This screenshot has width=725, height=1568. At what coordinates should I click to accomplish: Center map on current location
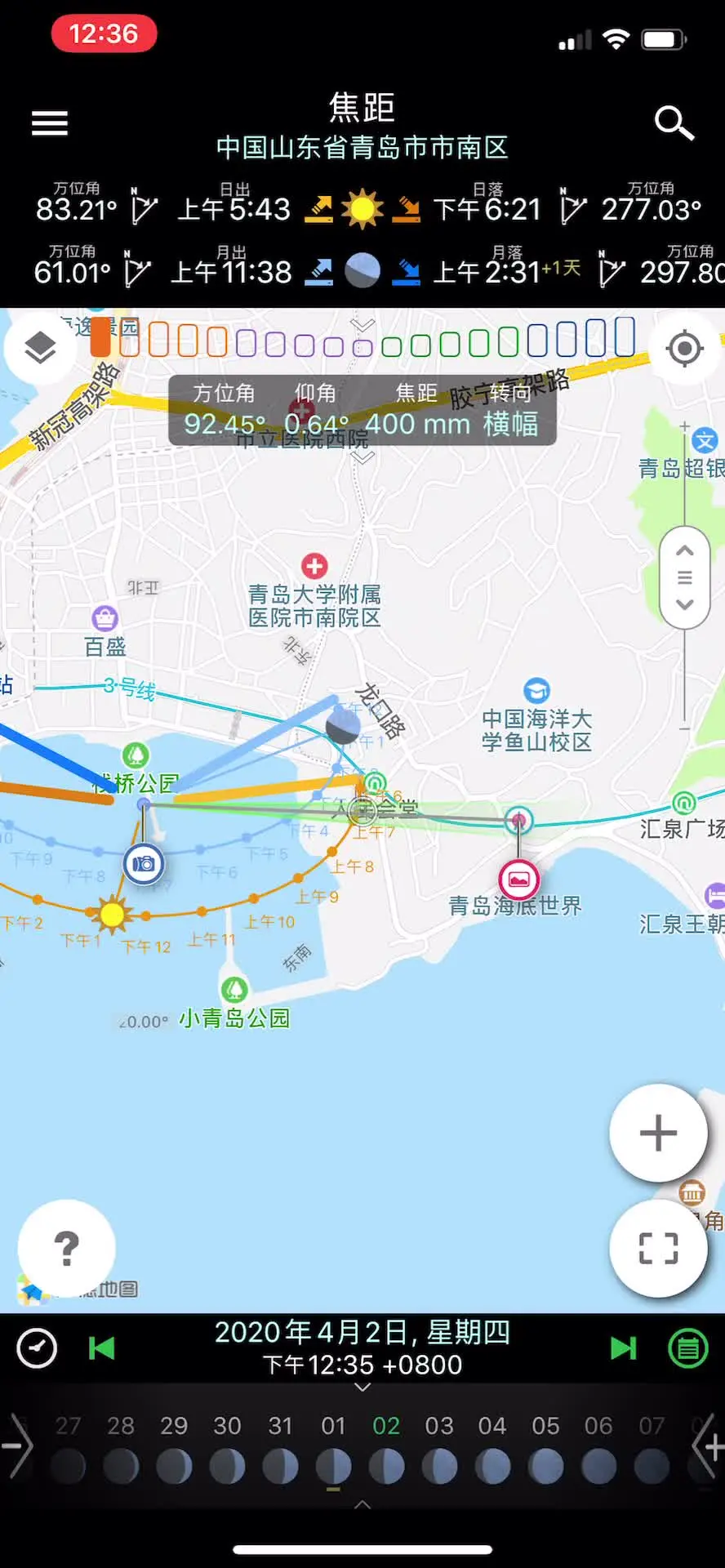coord(685,347)
